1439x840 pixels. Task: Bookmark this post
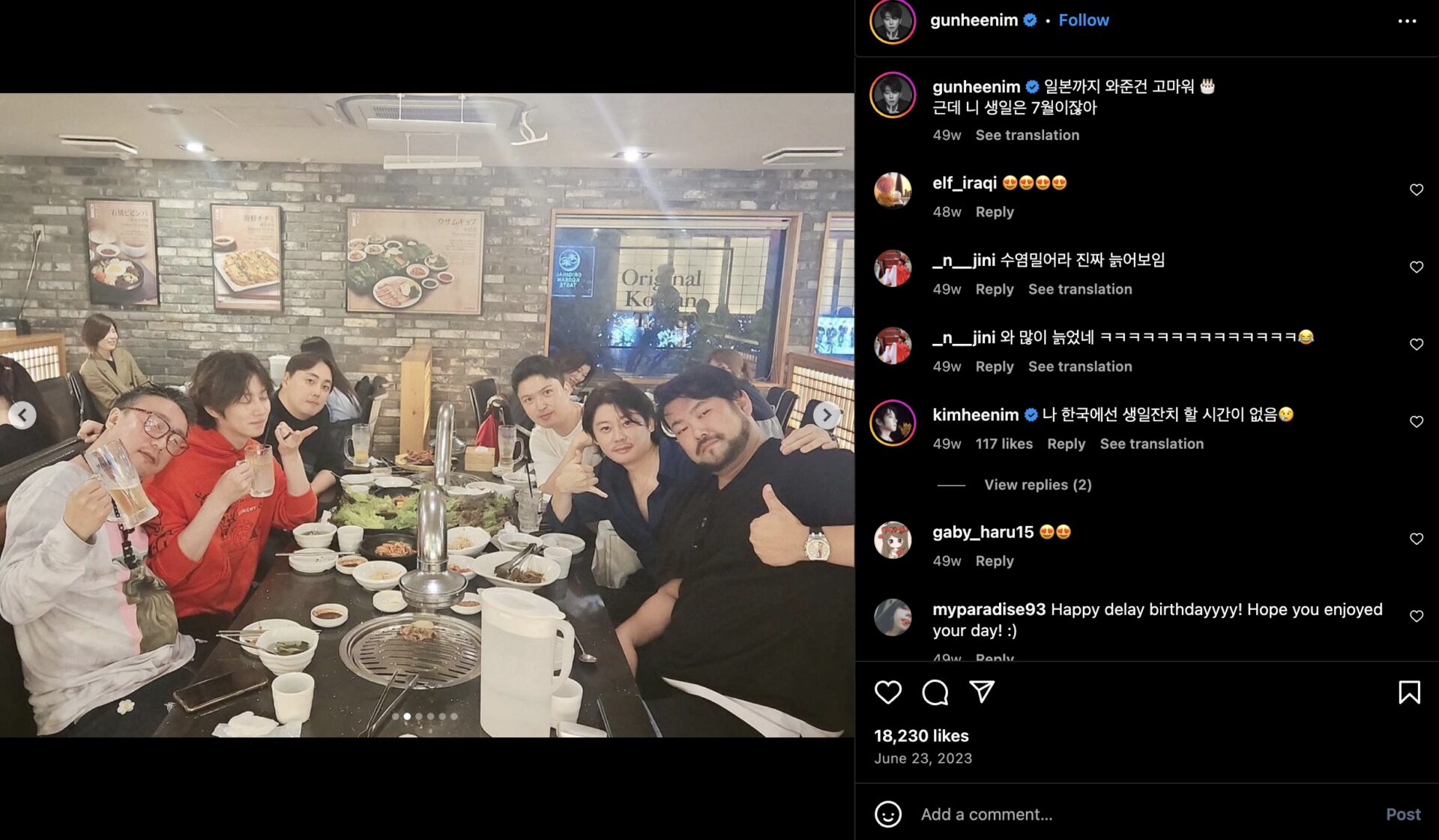[x=1409, y=692]
